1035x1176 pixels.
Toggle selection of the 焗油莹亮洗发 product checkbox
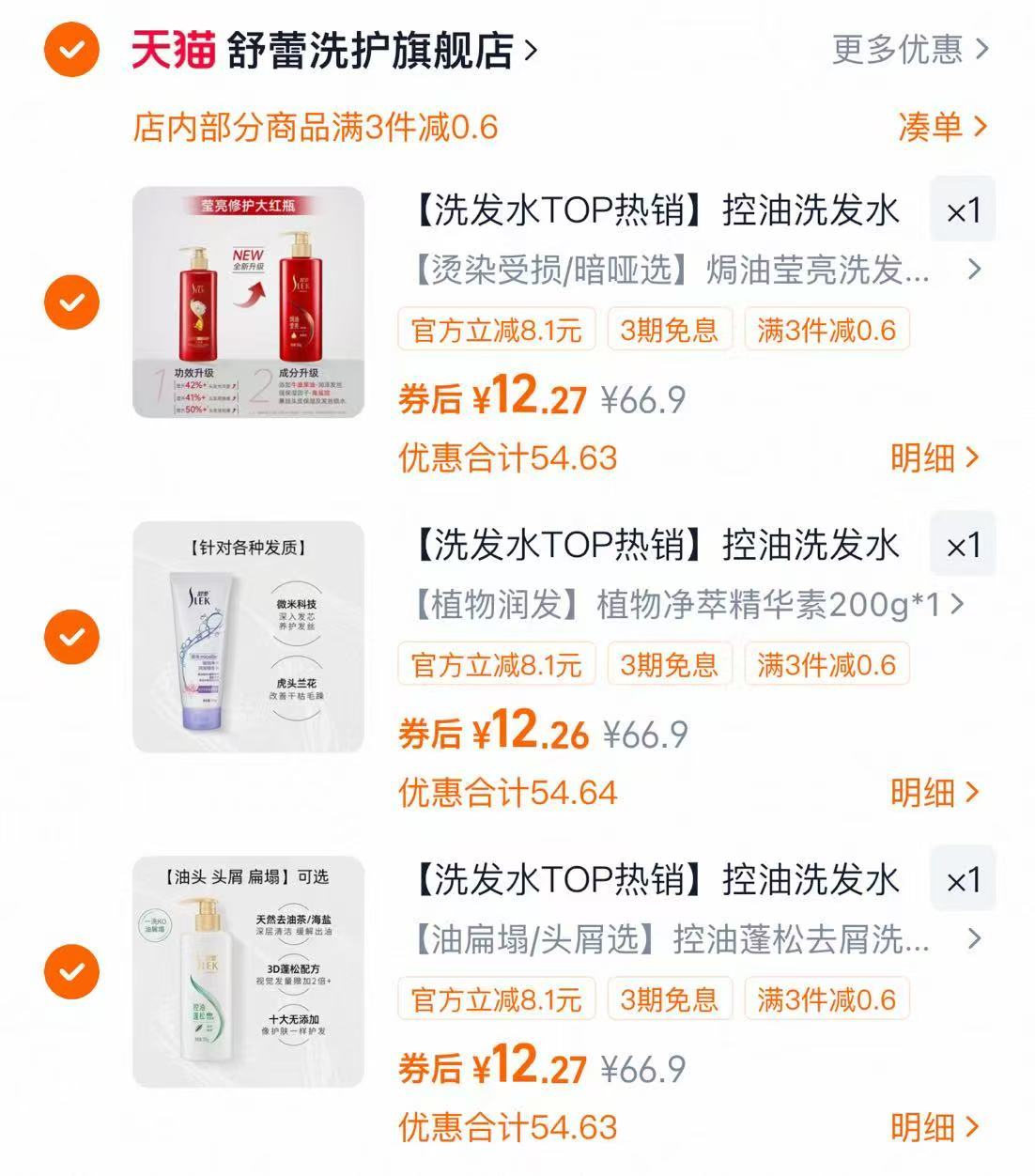pyautogui.click(x=70, y=303)
